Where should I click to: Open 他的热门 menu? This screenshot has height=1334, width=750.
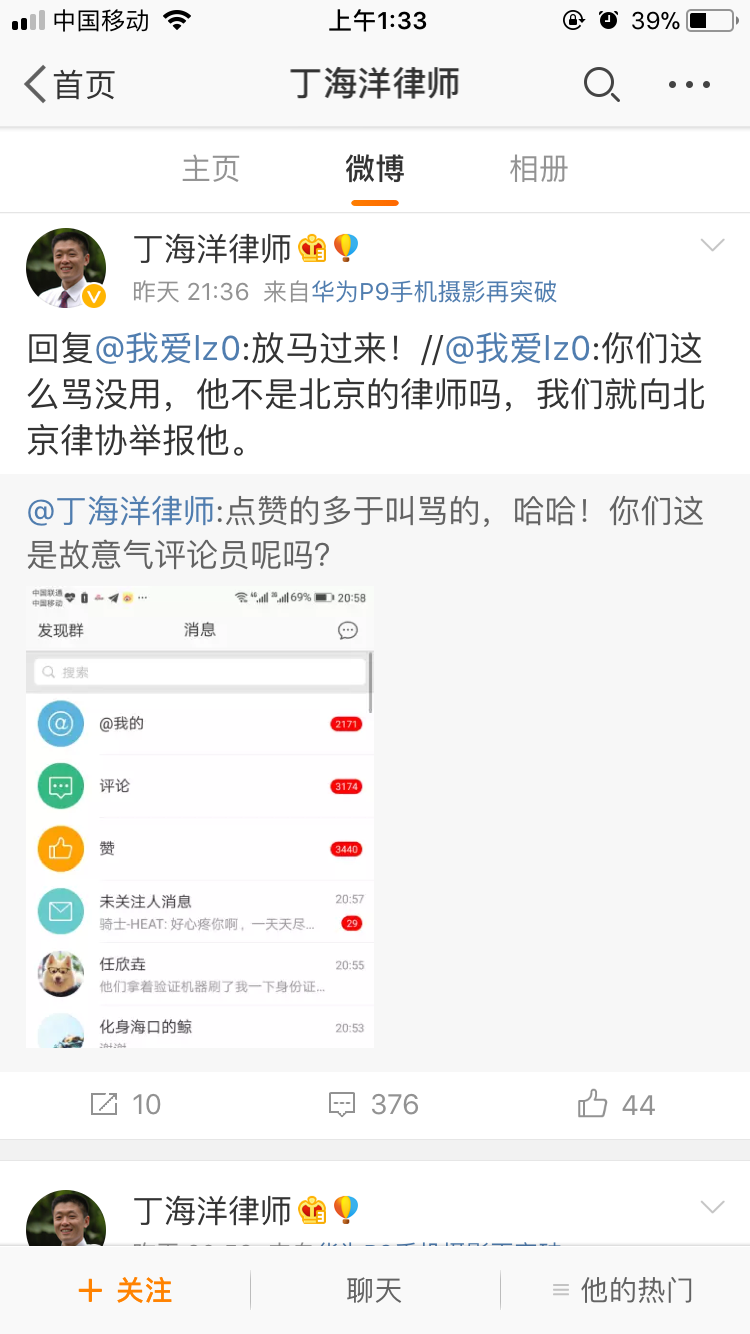(x=624, y=1290)
